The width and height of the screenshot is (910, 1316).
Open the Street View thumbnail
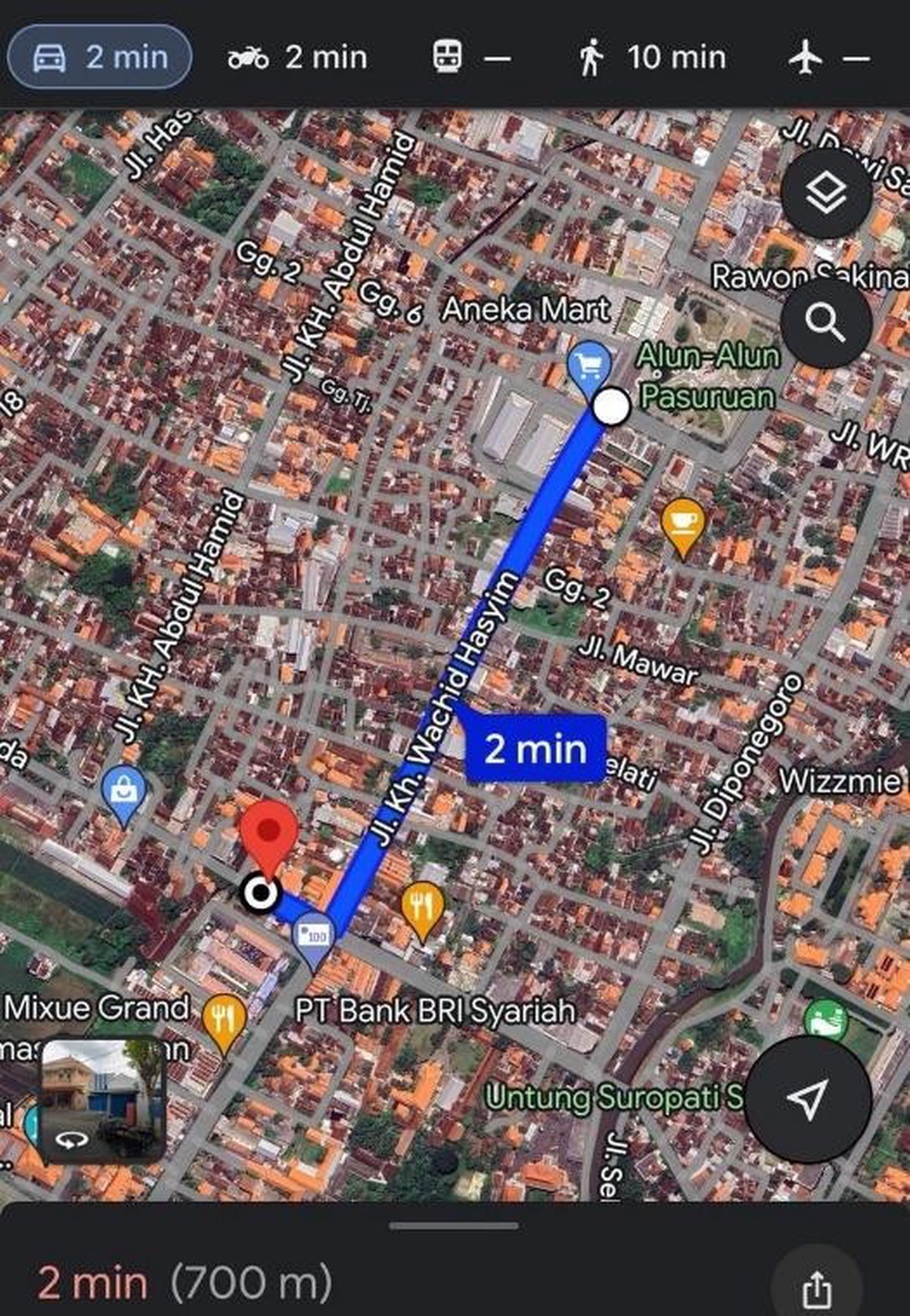tap(104, 1100)
